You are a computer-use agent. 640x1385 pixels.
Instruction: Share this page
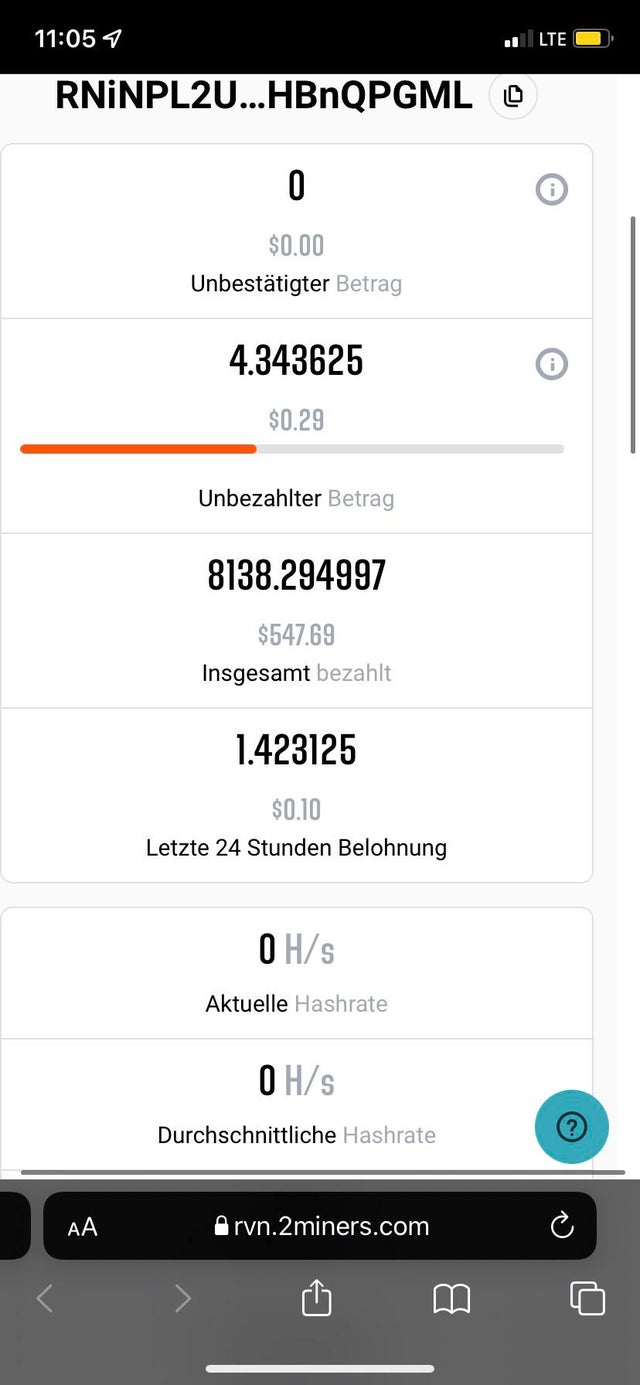pyautogui.click(x=316, y=1298)
